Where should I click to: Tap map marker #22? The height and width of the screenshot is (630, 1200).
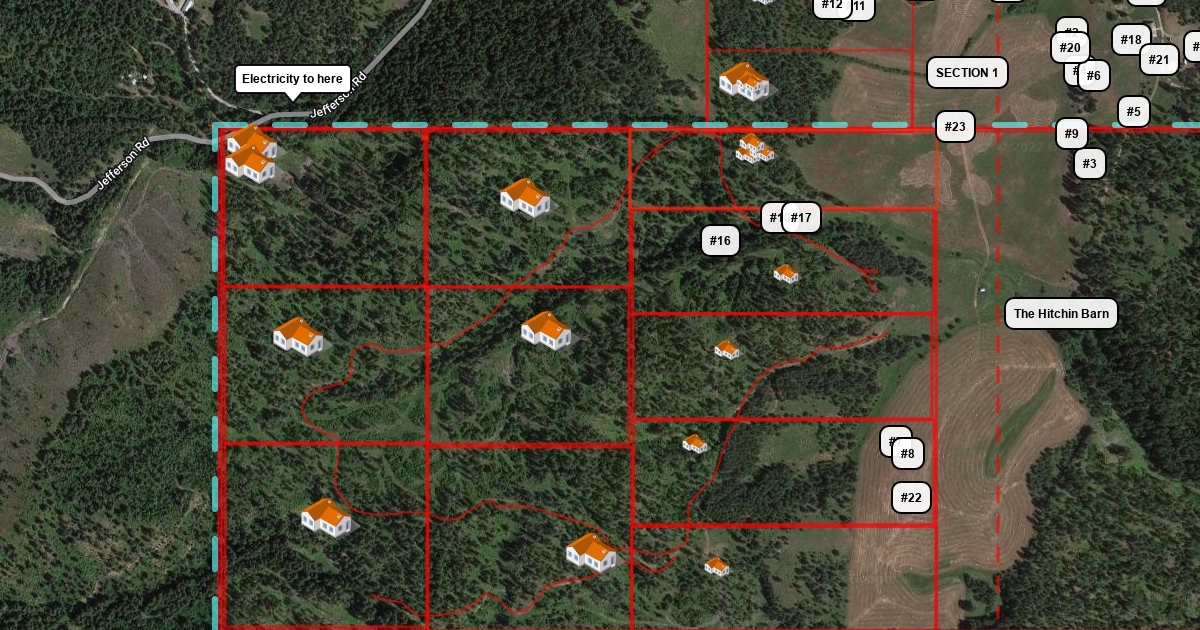pos(910,498)
